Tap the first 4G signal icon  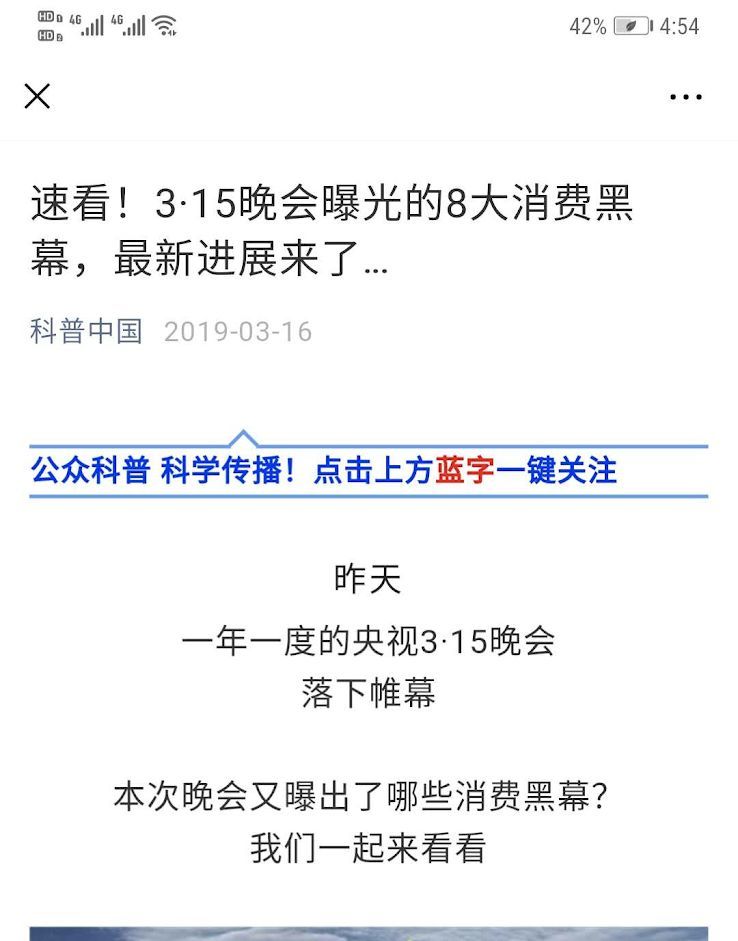tap(85, 25)
